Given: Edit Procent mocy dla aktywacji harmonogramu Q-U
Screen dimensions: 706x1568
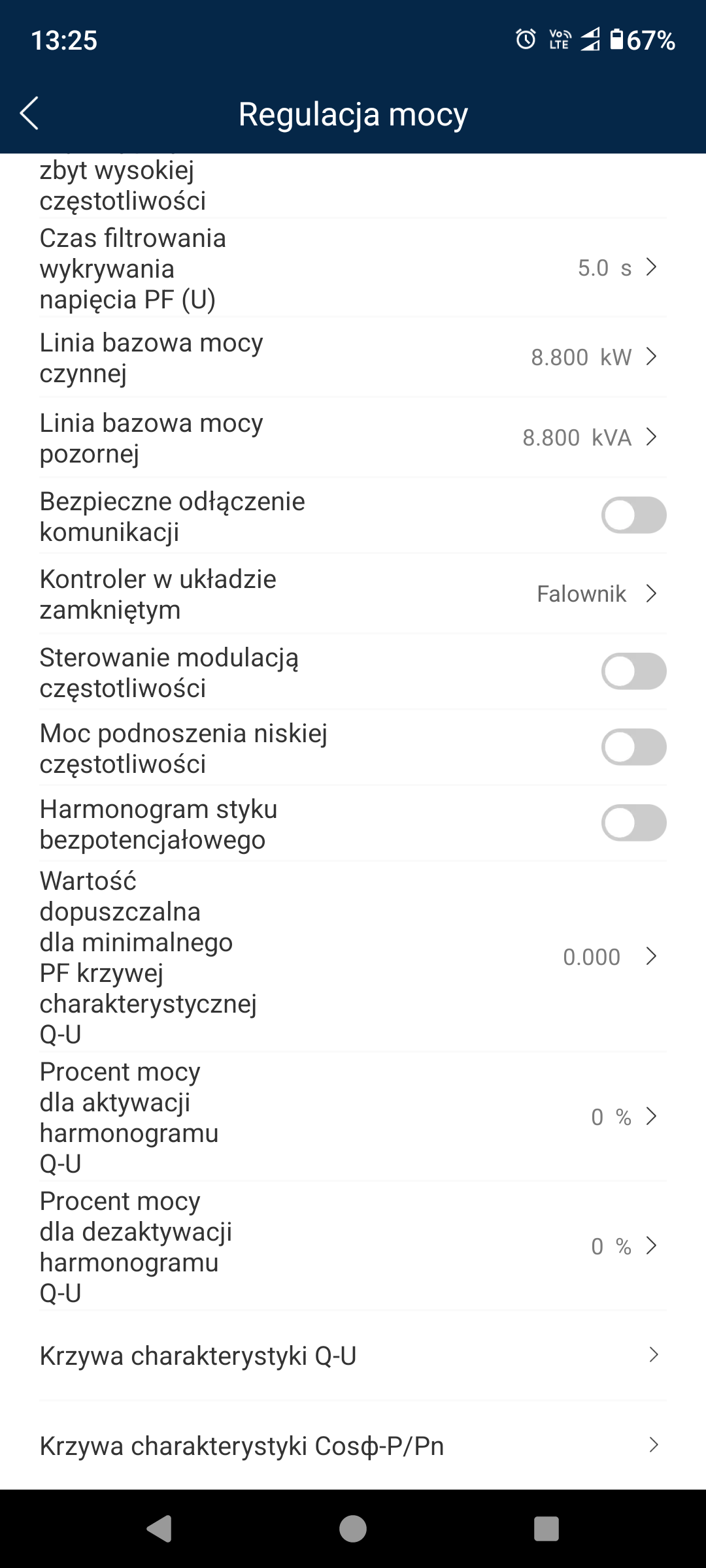Looking at the screenshot, I should click(x=353, y=1117).
